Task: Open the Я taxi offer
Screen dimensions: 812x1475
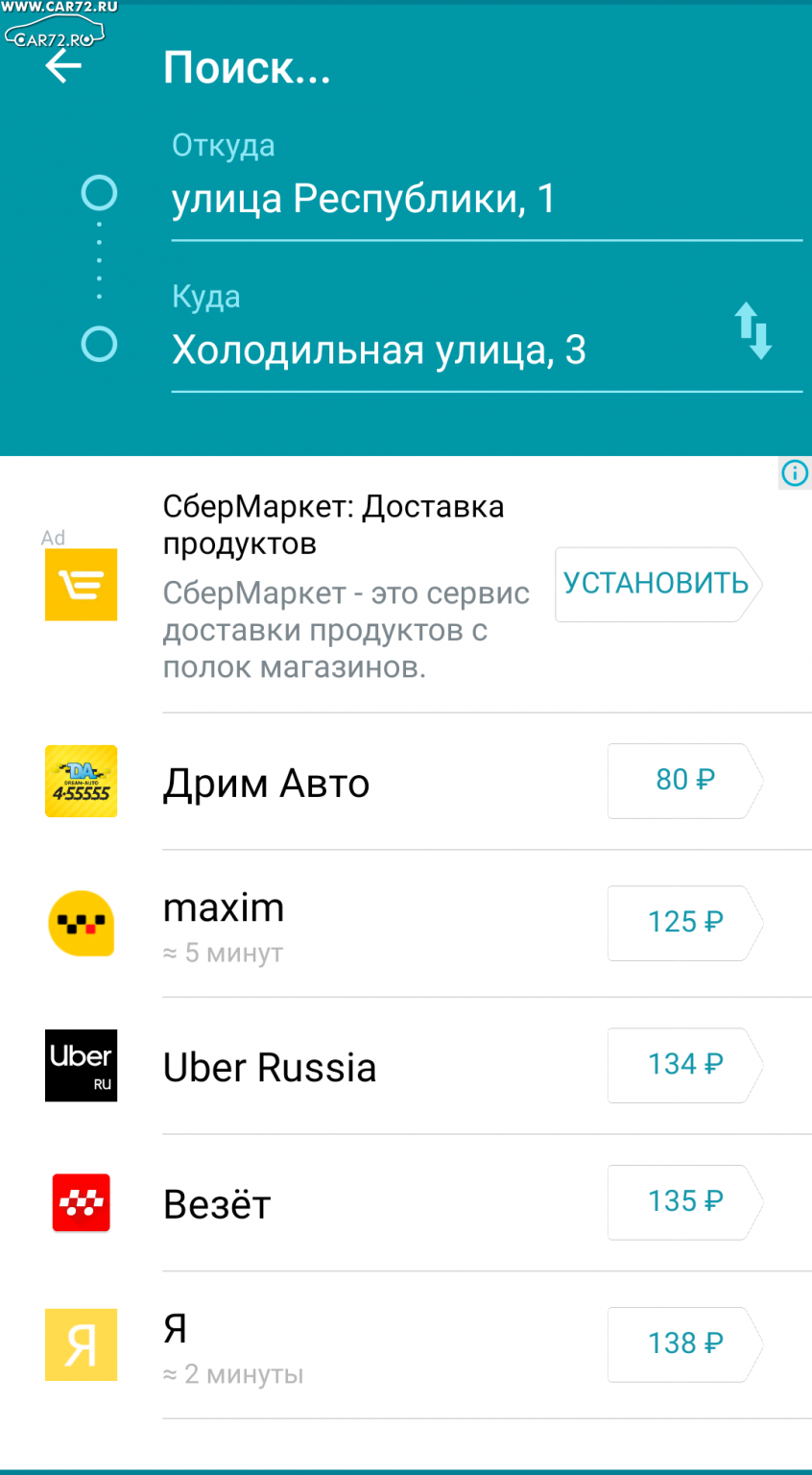Action: coord(406,1345)
